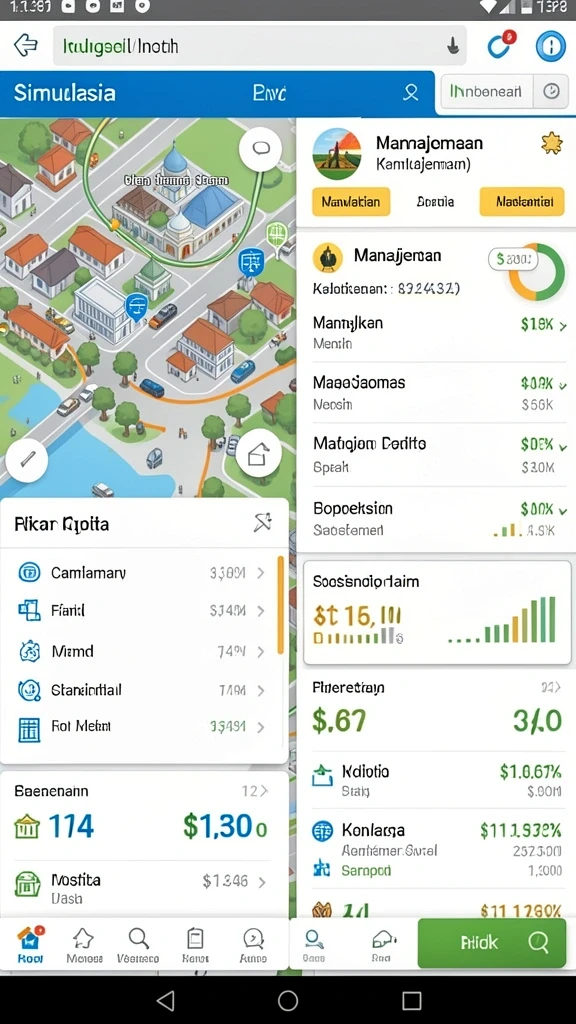The image size is (576, 1024).
Task: Switch to the Mcnoss tab
Action: point(84,946)
